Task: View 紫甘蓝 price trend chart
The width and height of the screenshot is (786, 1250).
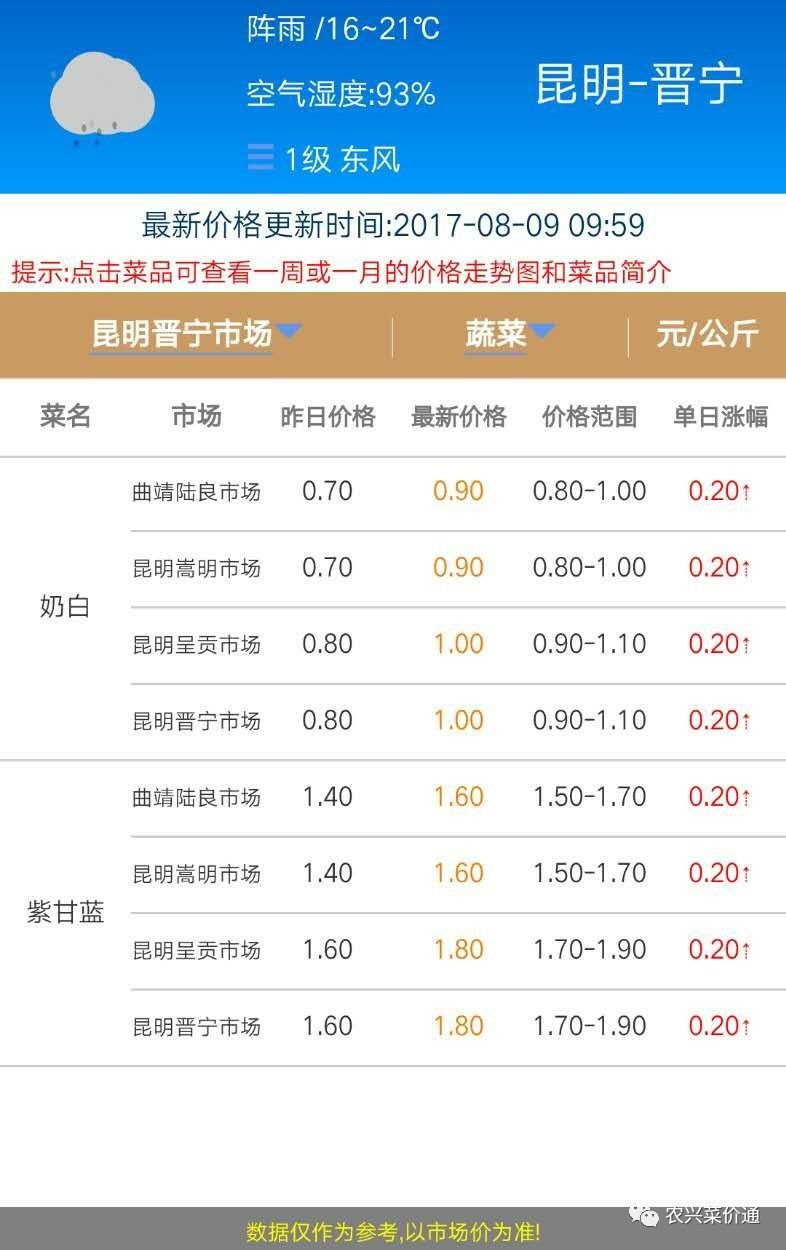Action: coord(65,912)
